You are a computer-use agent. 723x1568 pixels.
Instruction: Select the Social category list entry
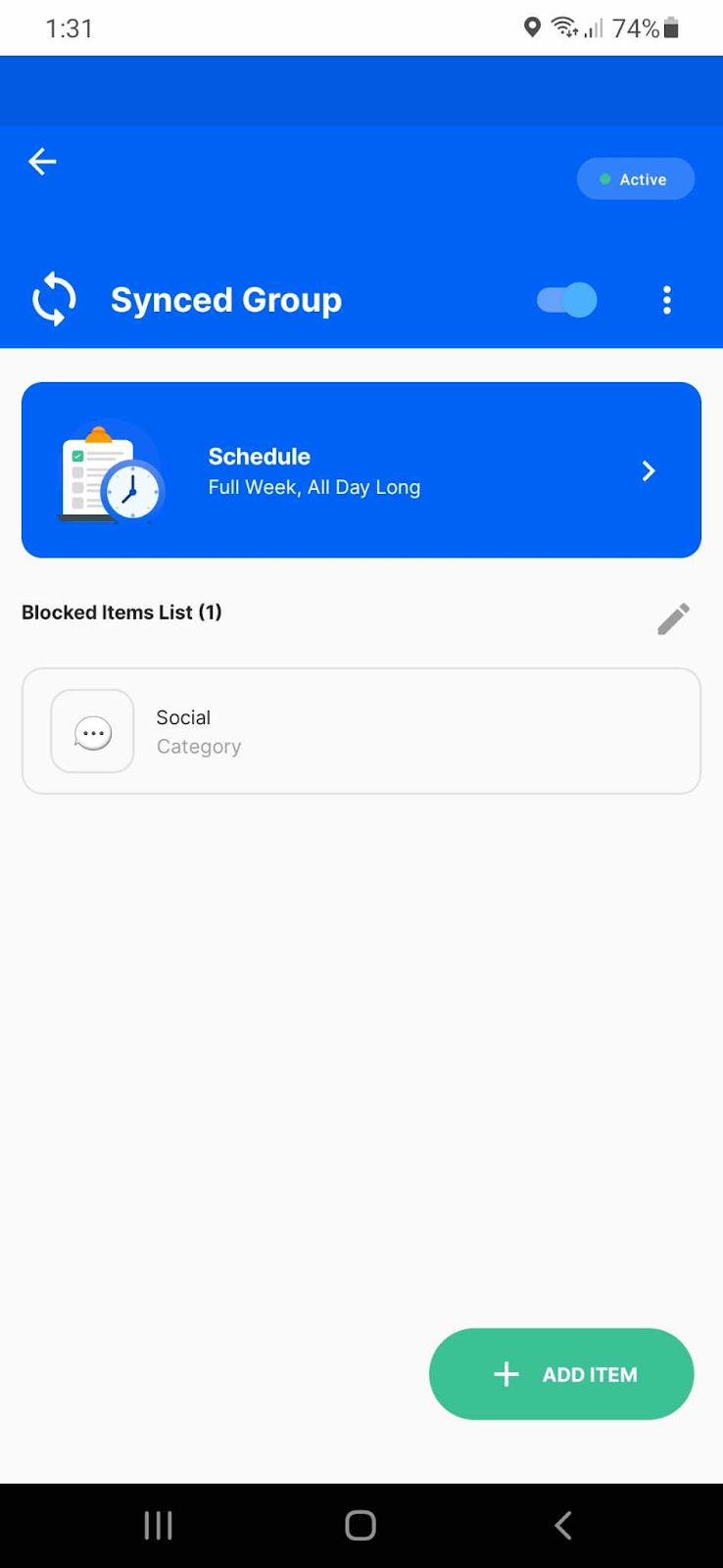pyautogui.click(x=361, y=731)
